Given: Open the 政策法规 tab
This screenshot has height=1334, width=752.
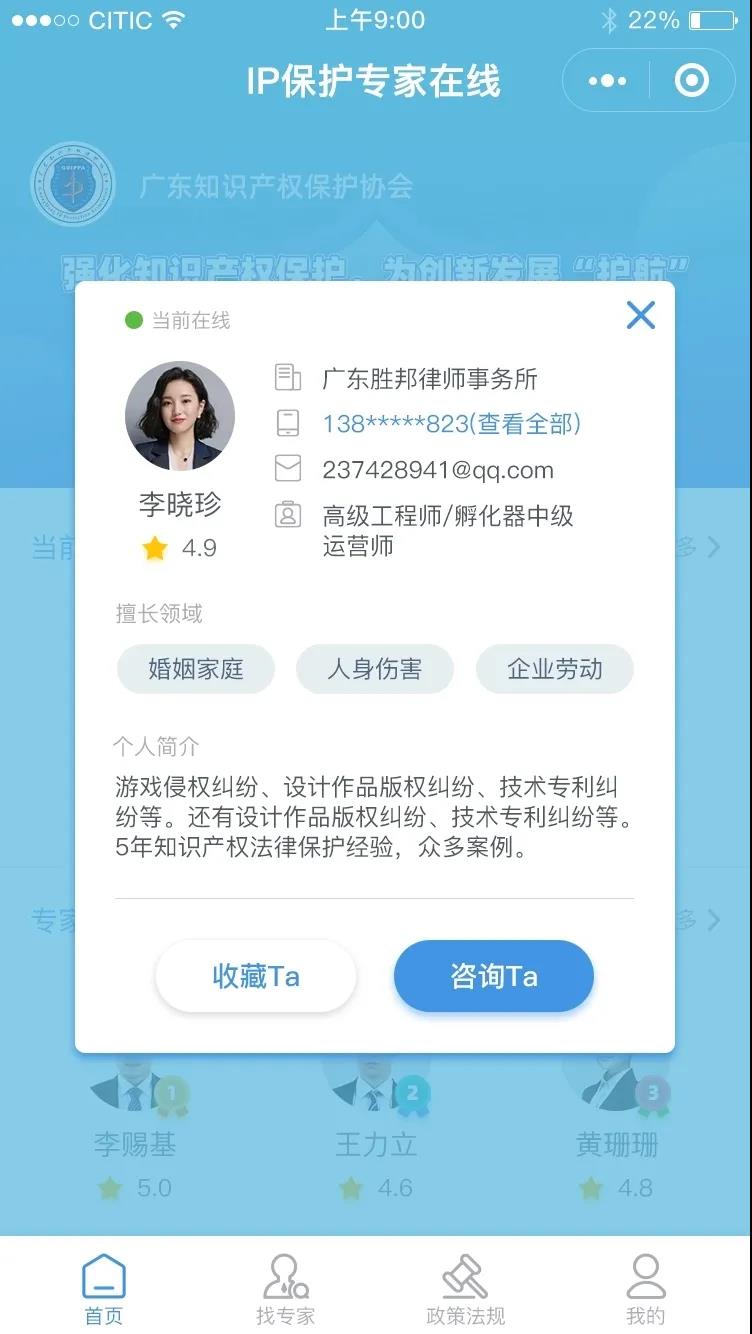Looking at the screenshot, I should [x=466, y=1290].
